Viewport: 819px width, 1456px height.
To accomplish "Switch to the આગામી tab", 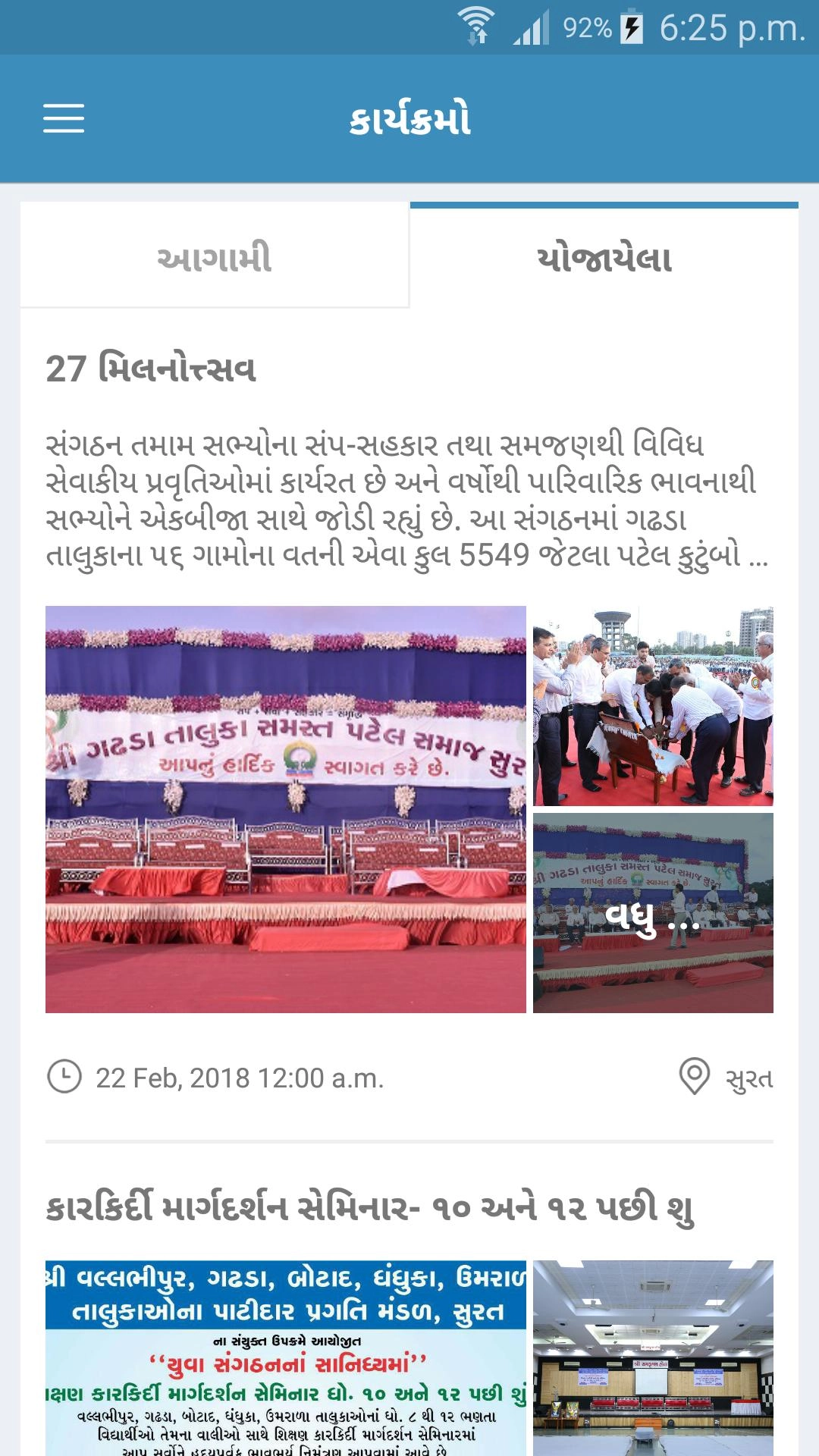I will 215,258.
